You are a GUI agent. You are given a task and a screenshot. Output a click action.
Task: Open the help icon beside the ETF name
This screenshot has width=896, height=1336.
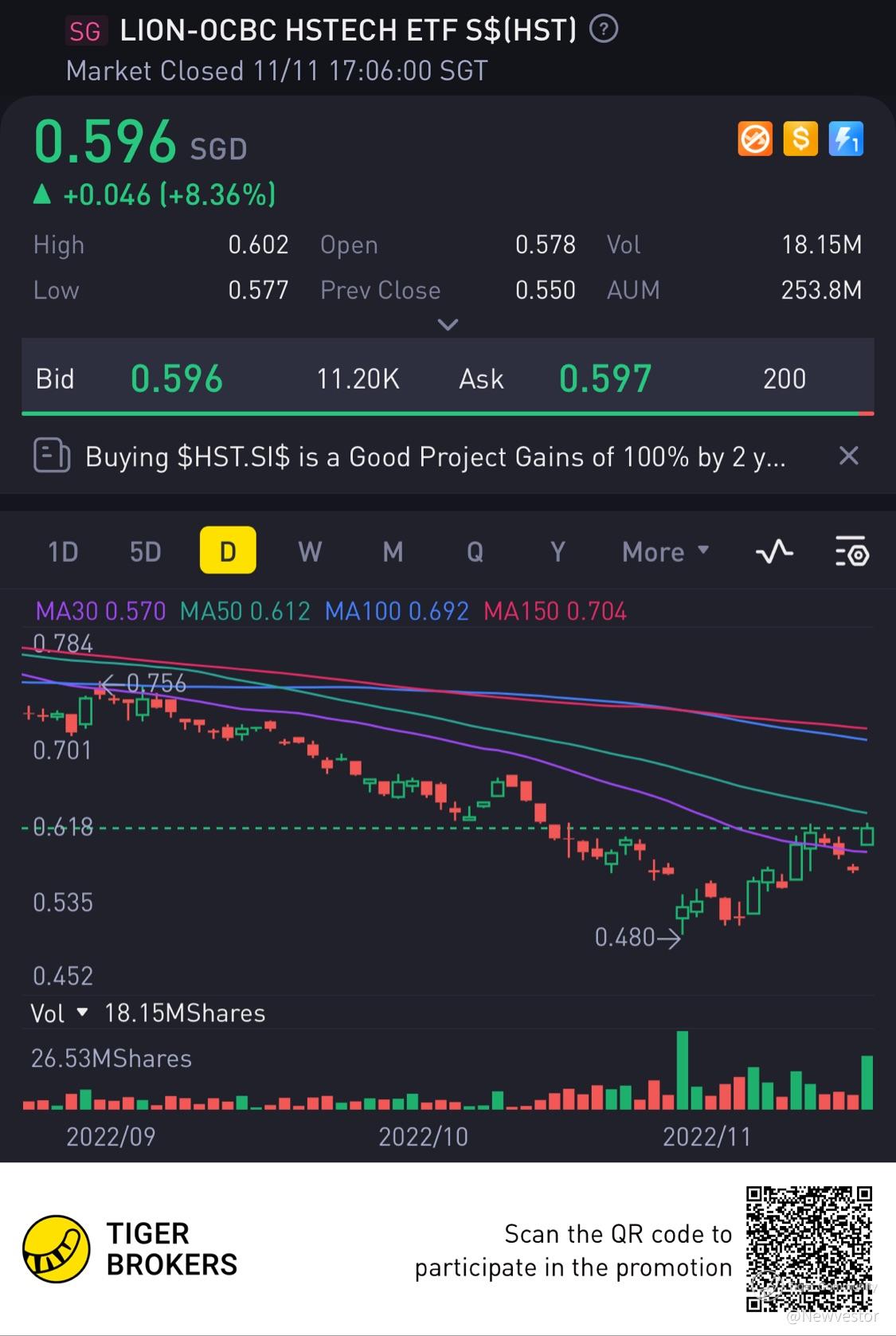pos(603,30)
